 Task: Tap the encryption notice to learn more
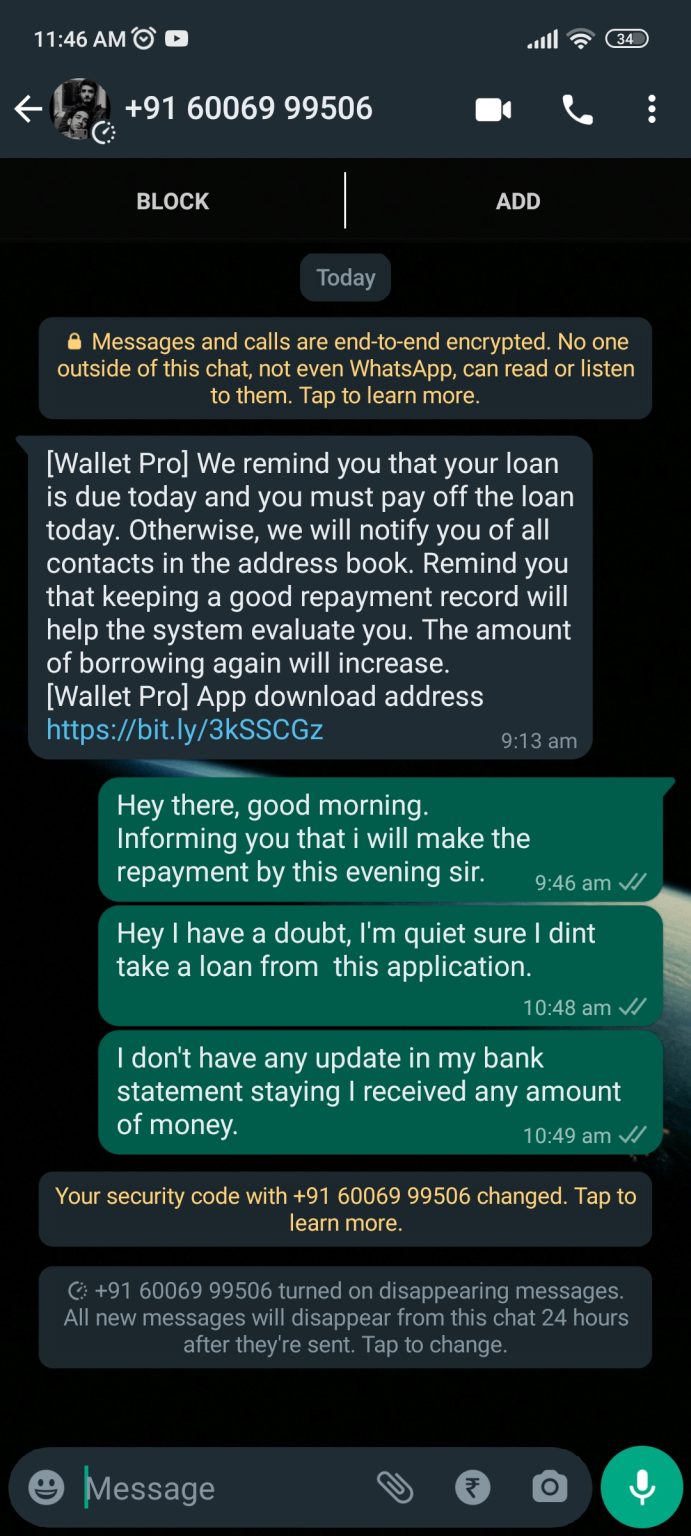[x=345, y=368]
